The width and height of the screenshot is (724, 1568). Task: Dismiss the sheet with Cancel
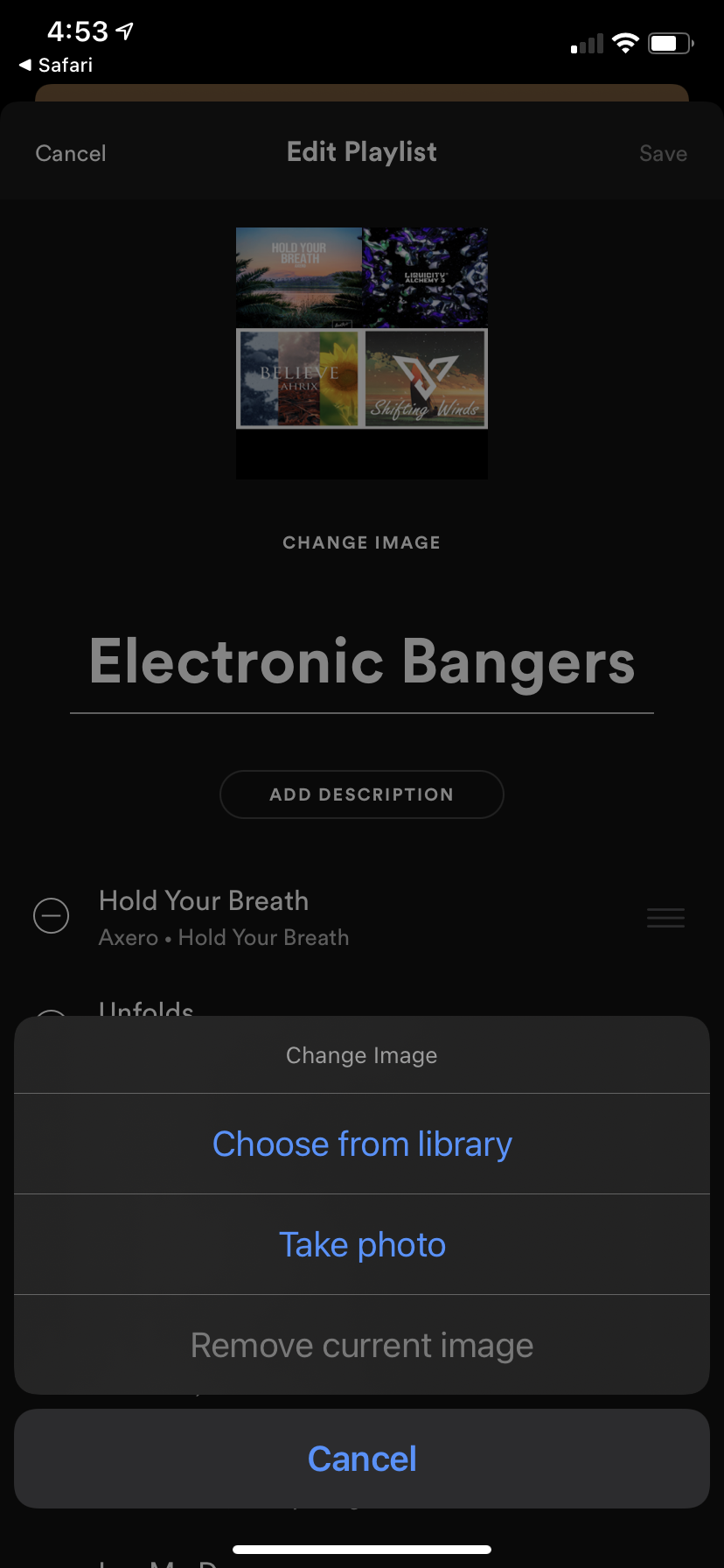point(361,1458)
